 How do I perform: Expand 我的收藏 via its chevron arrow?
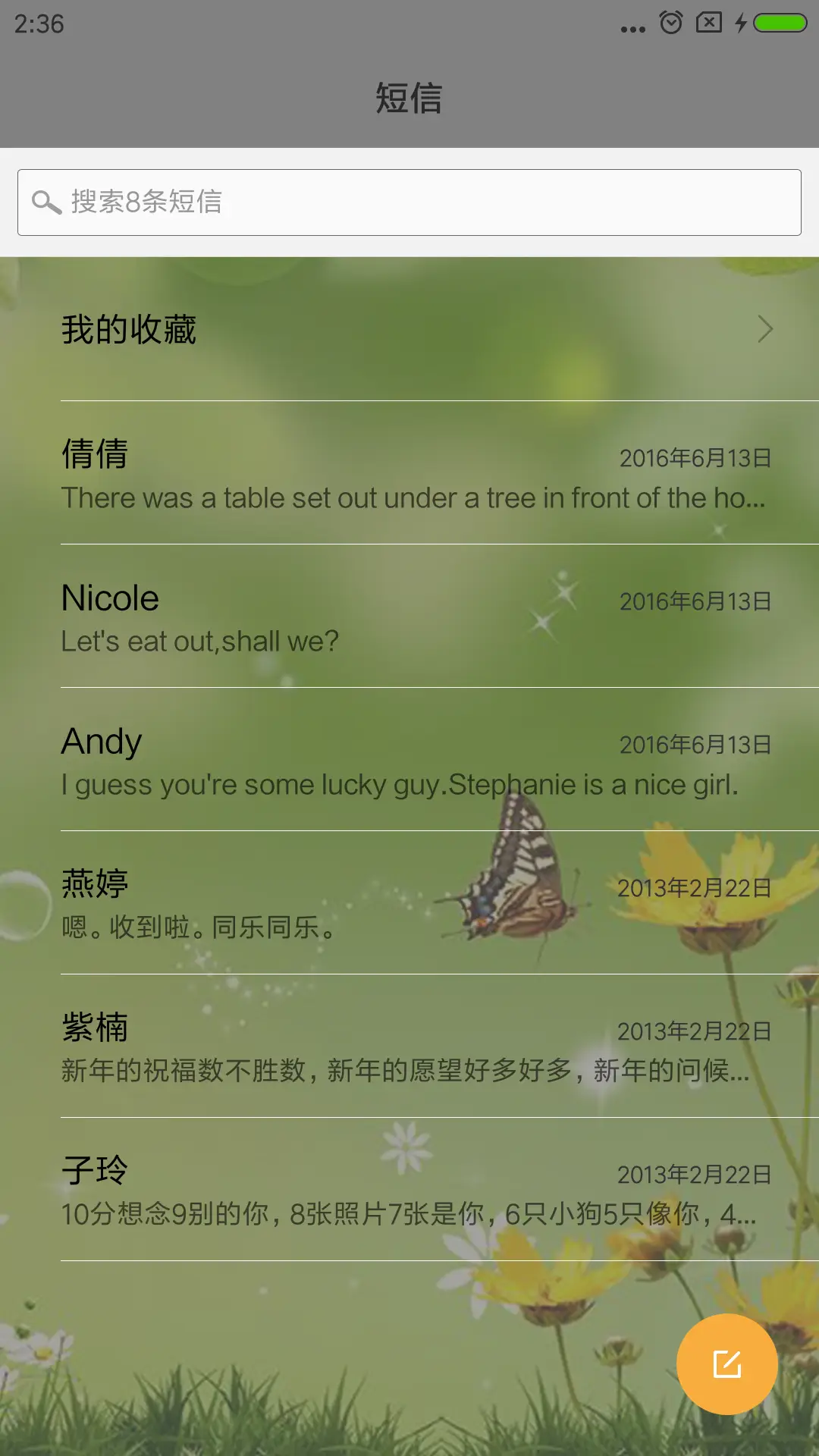[x=766, y=329]
